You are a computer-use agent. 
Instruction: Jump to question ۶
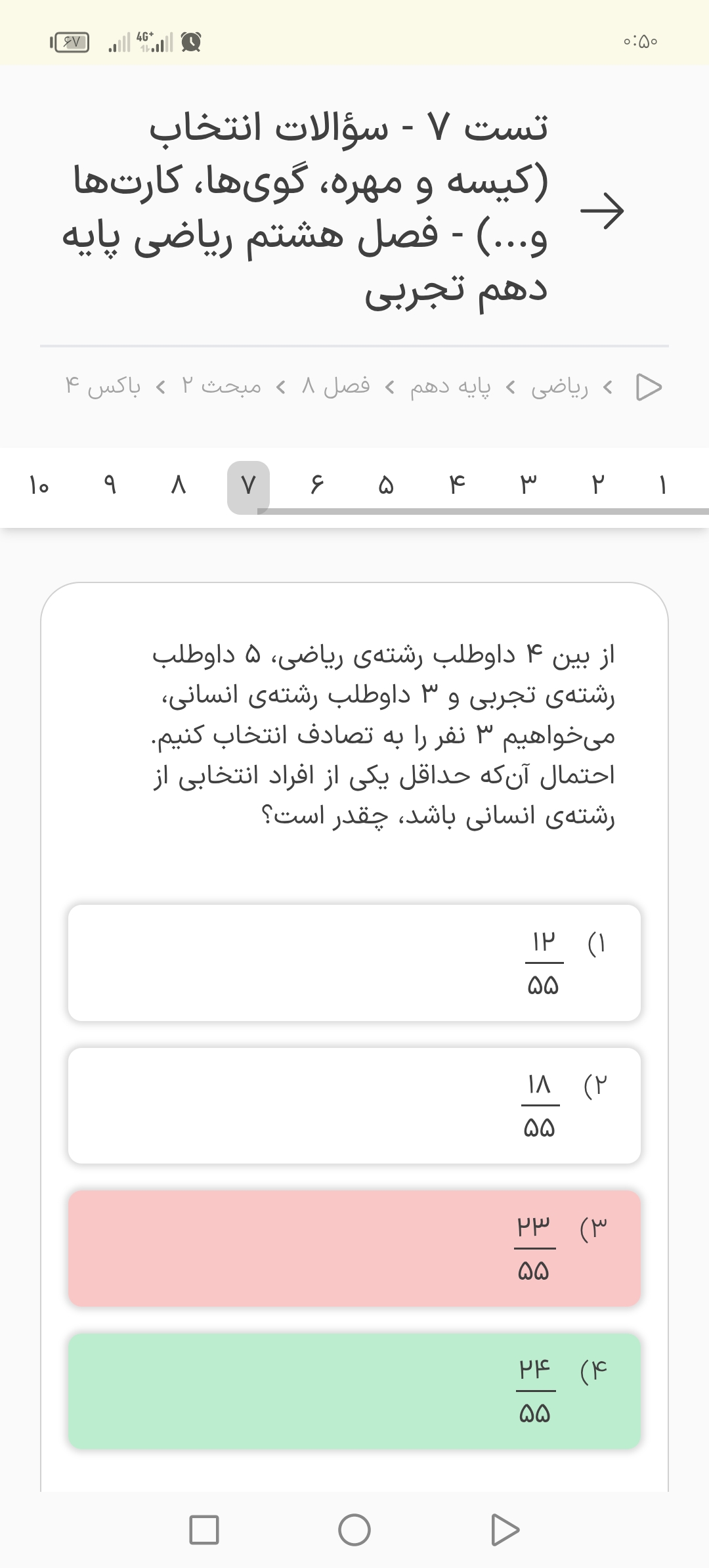point(317,486)
